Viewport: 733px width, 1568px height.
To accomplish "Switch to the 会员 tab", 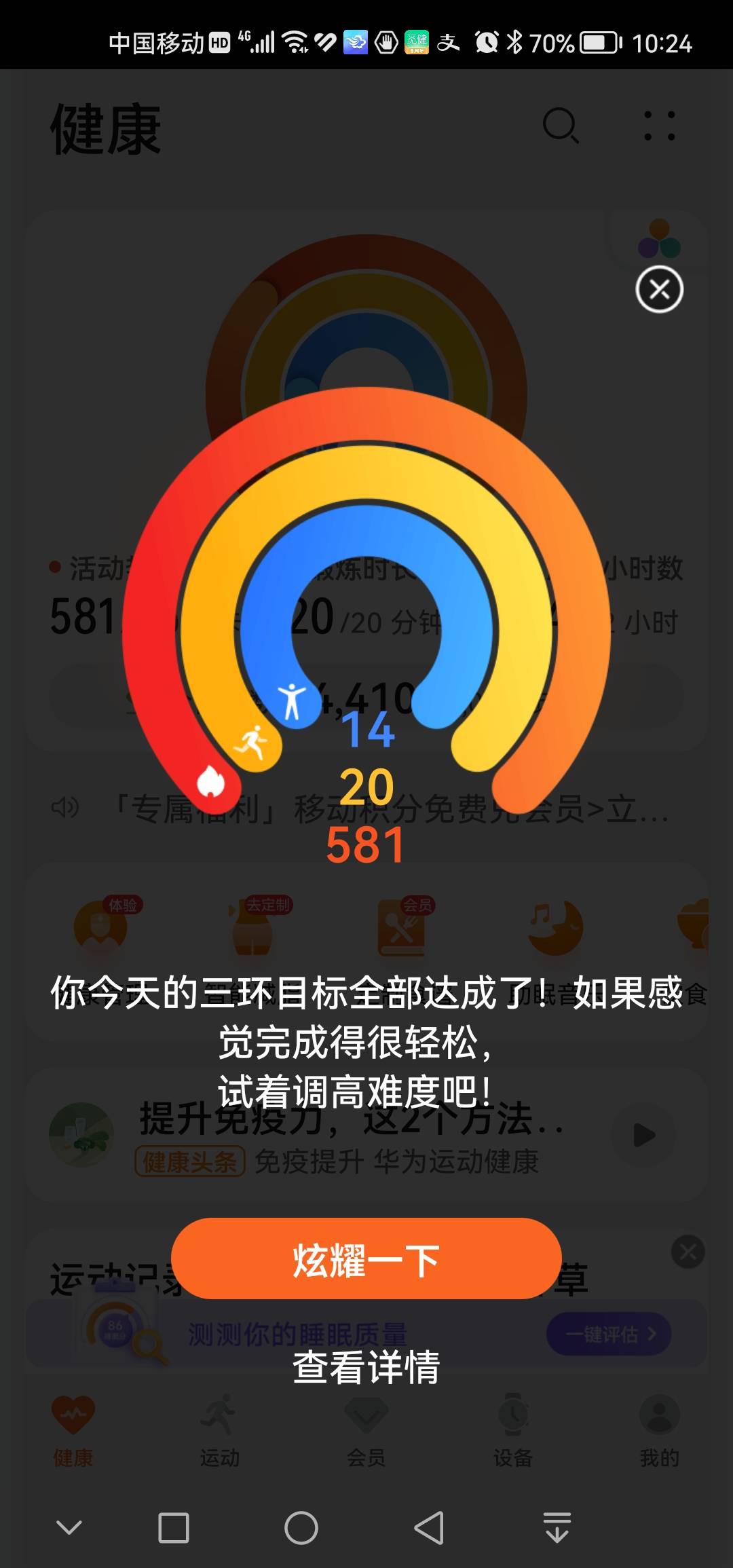I will tap(367, 1414).
